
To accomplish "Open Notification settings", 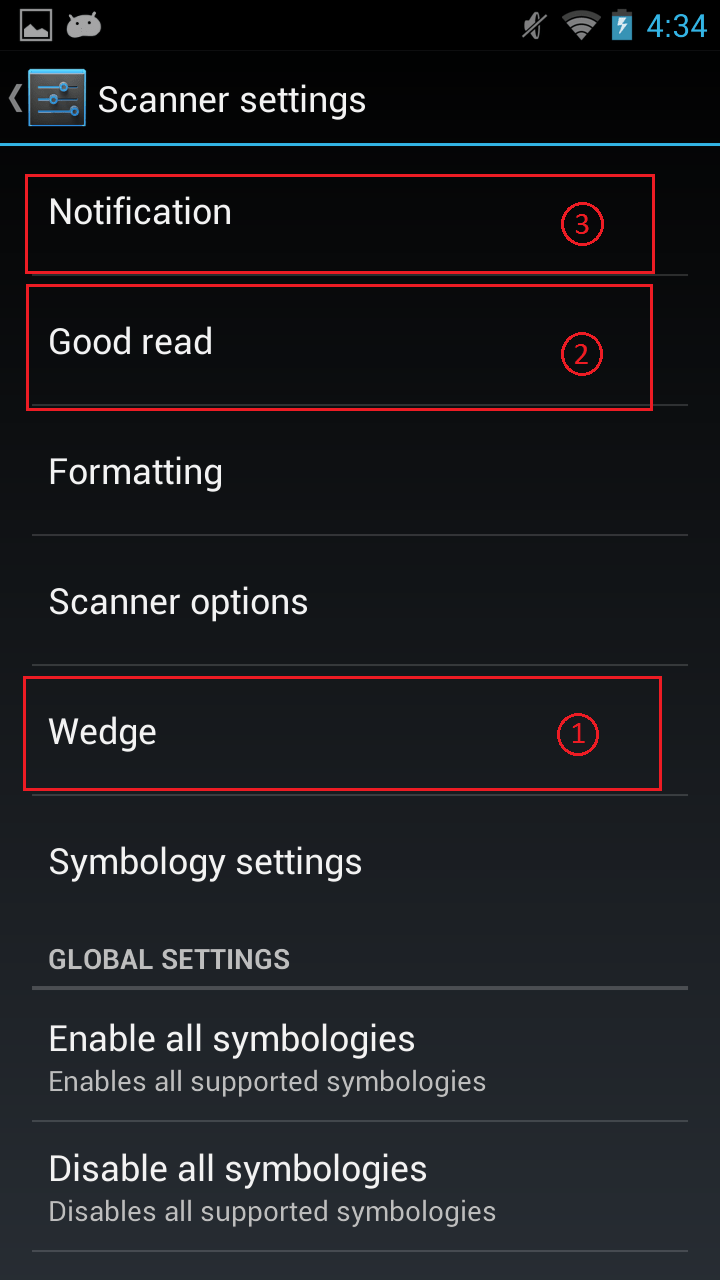I will [140, 212].
